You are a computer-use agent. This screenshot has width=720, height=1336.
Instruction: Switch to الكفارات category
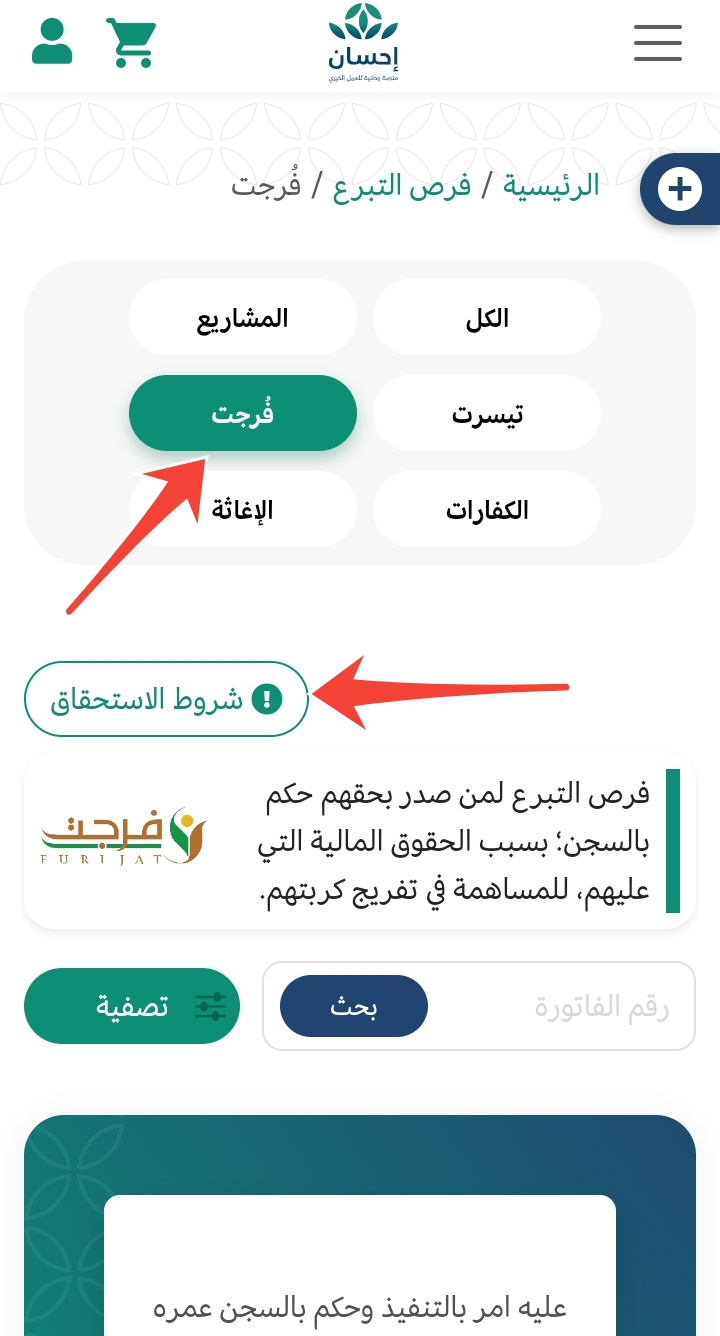(487, 510)
